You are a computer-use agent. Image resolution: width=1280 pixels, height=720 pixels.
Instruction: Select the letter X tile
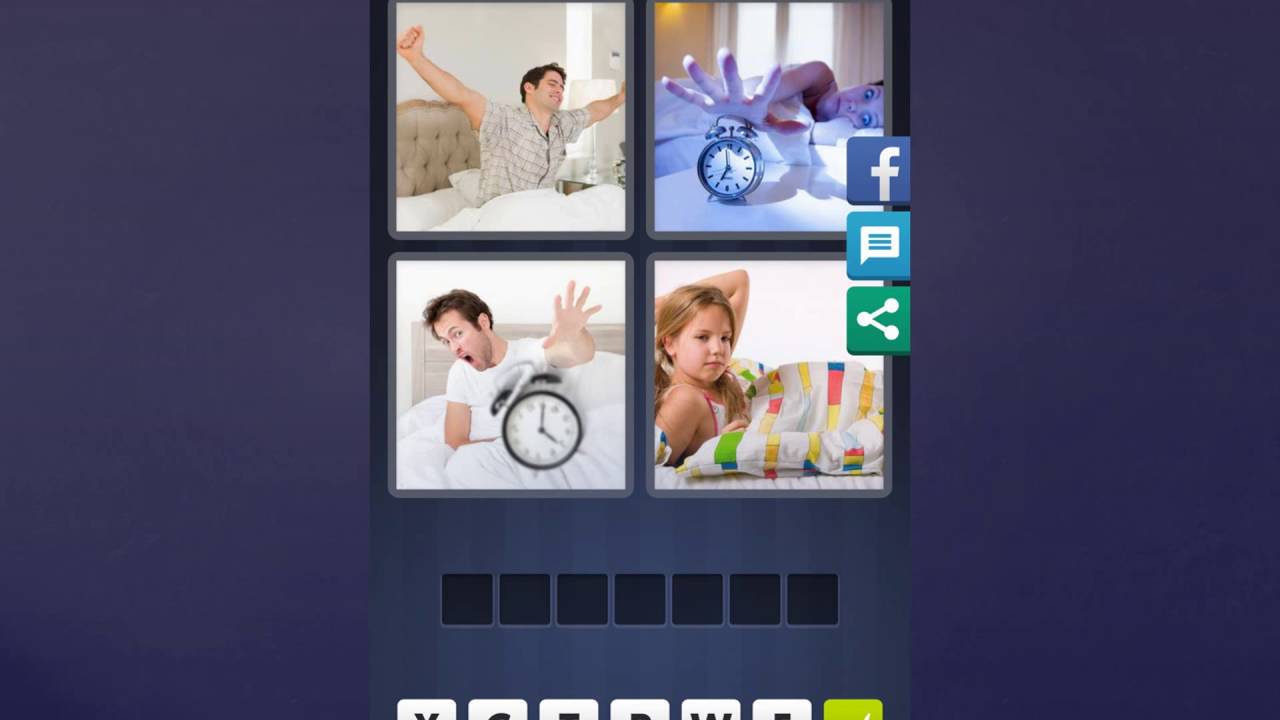coord(427,711)
